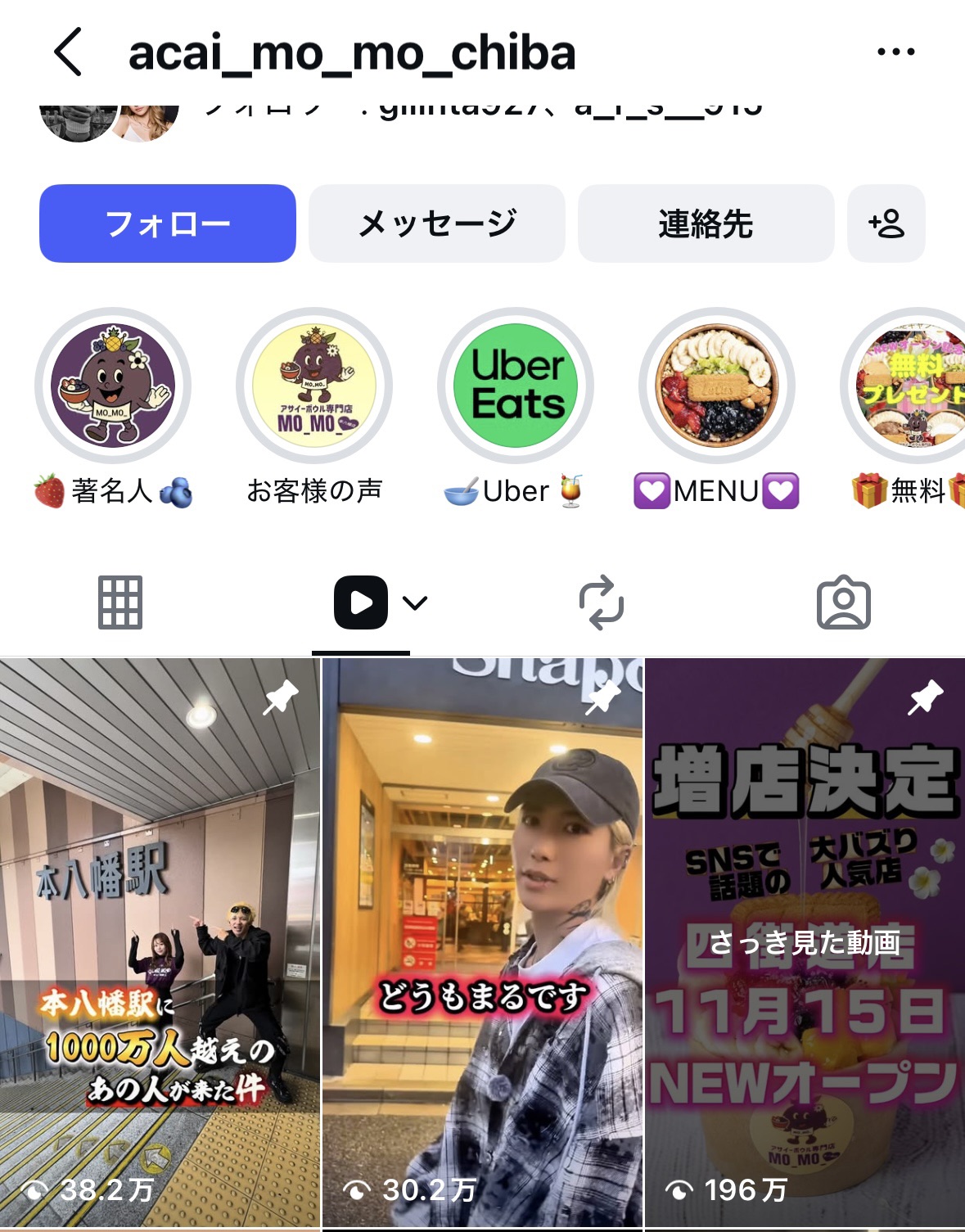Switch to the grid view icon
The height and width of the screenshot is (1232, 965).
click(x=119, y=603)
